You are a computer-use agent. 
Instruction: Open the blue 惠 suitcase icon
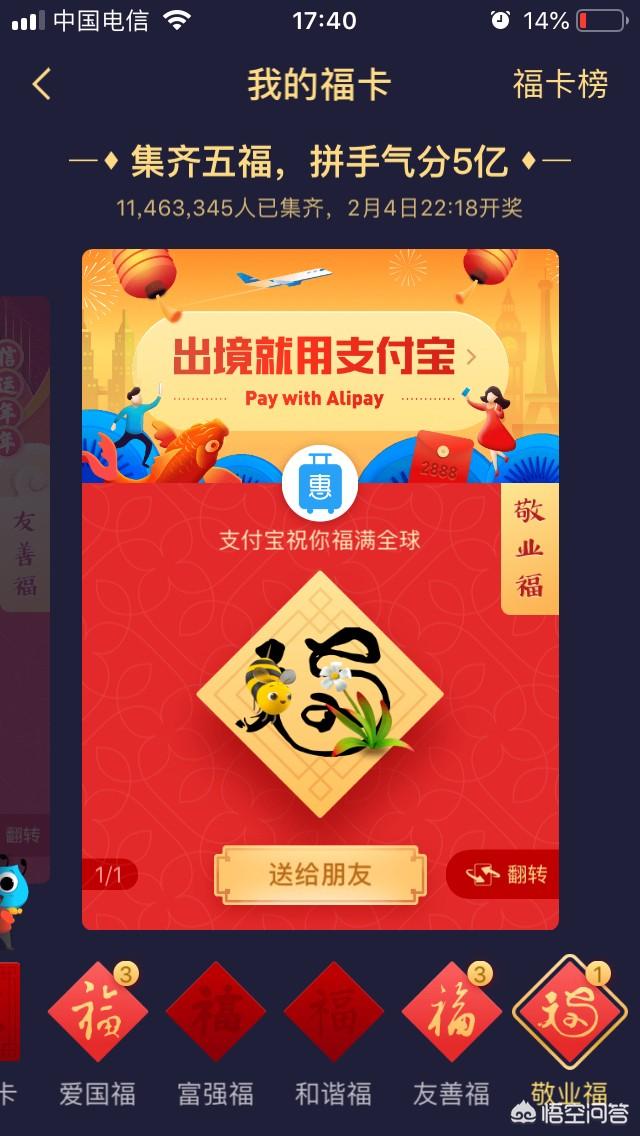pos(320,483)
